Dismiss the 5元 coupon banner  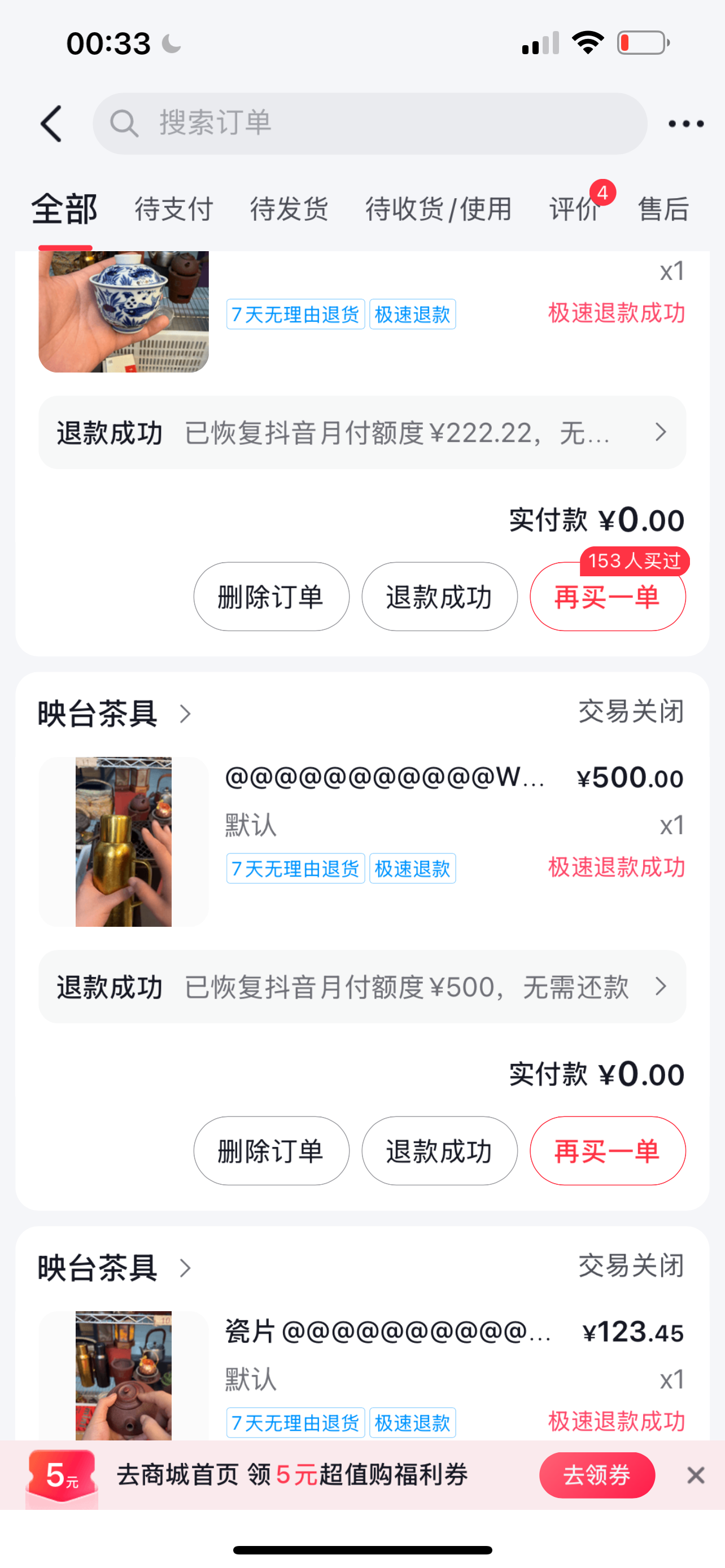pos(696,1475)
